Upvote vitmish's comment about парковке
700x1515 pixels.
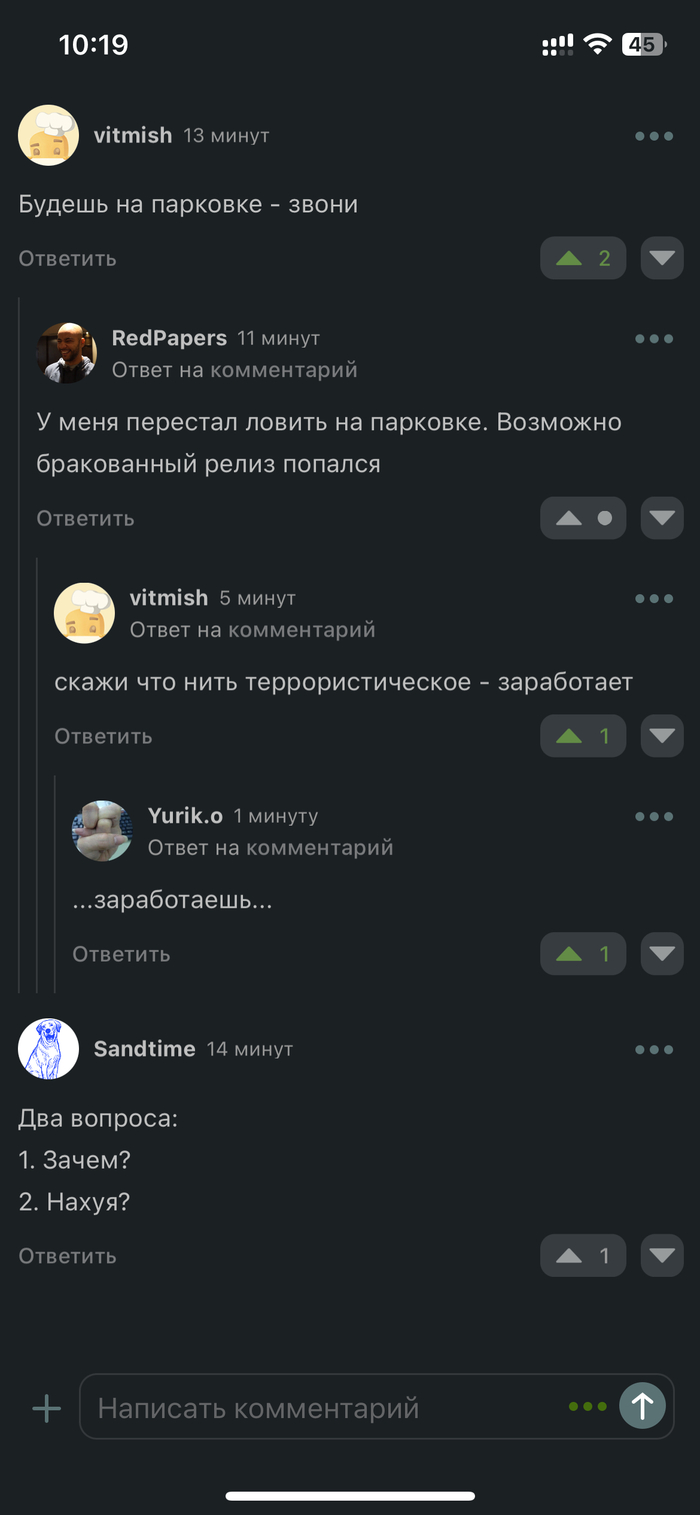(x=583, y=258)
